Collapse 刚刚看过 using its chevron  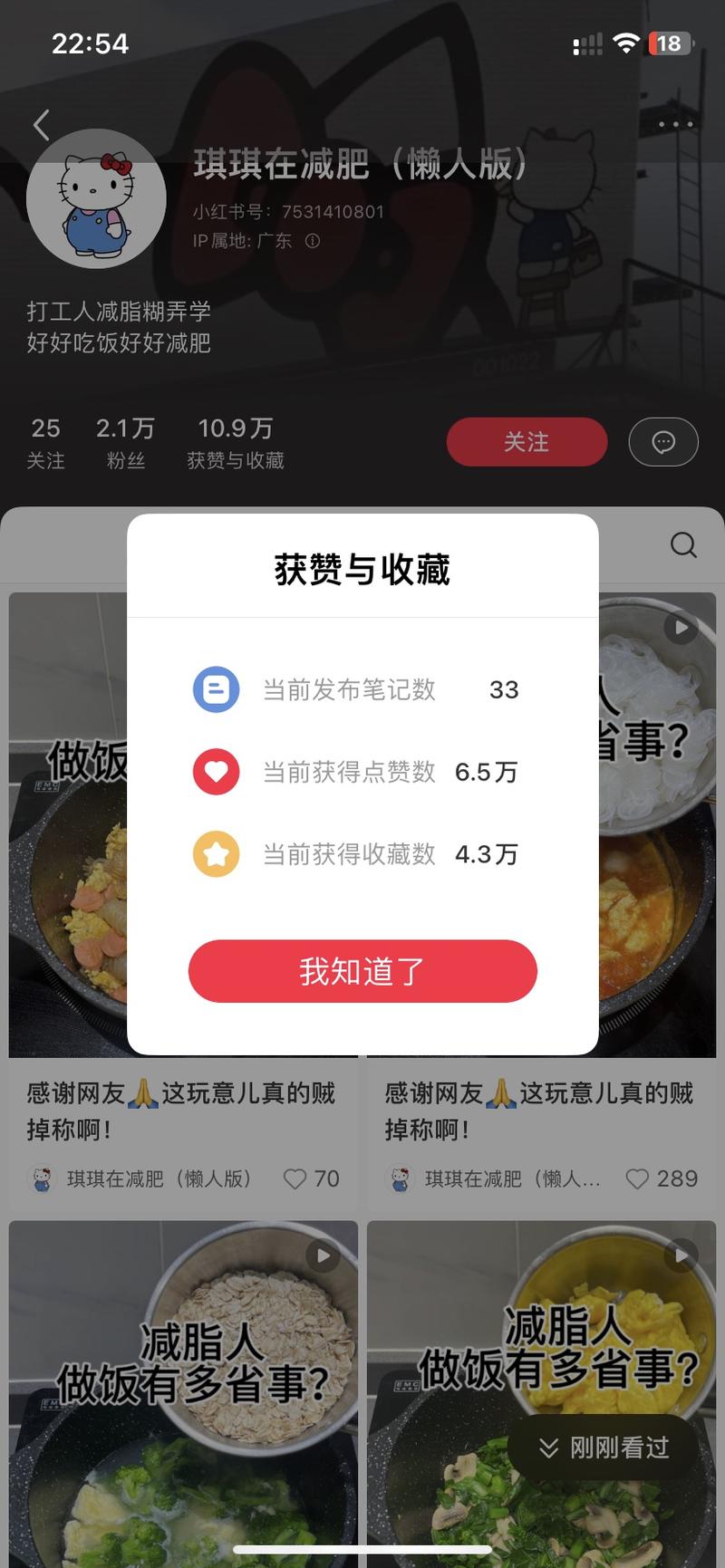point(547,1448)
